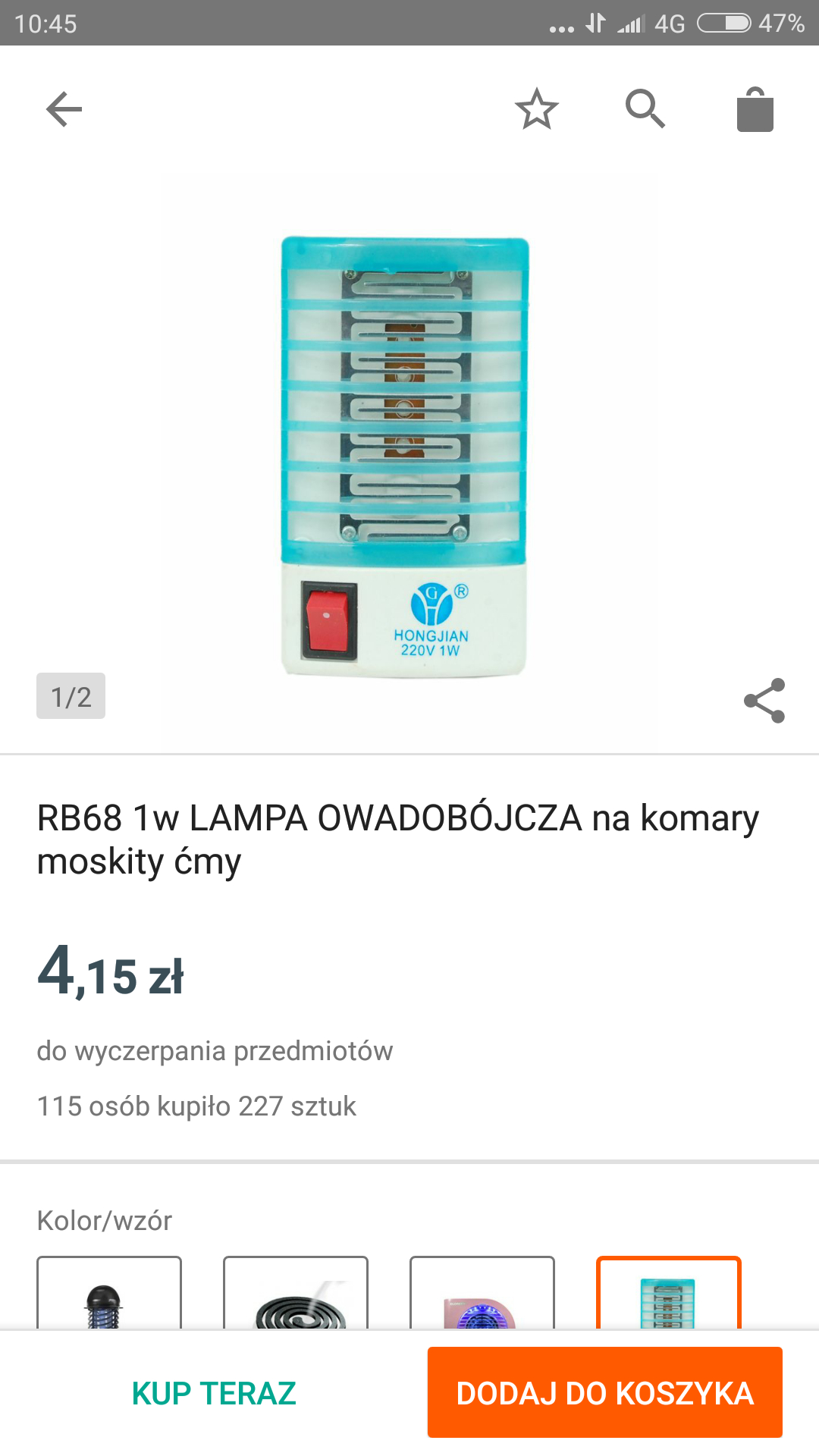This screenshot has height=1456, width=819.
Task: Go back using the arrow icon
Action: point(64,110)
